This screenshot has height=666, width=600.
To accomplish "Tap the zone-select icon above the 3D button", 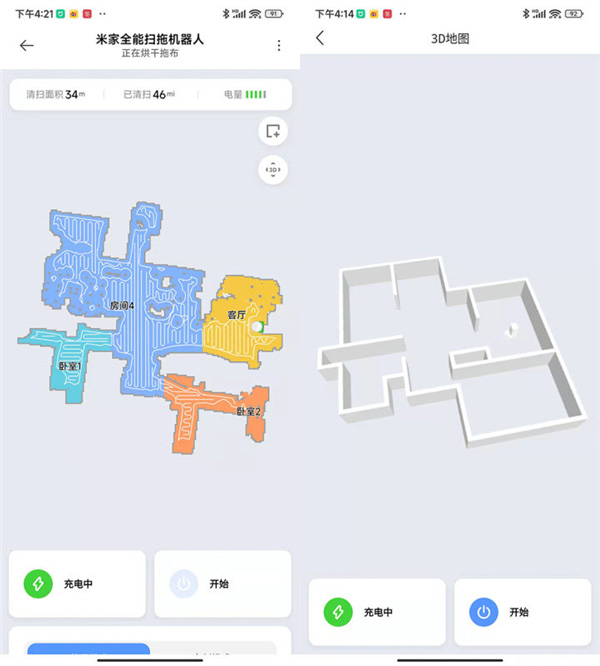I will coord(272,131).
